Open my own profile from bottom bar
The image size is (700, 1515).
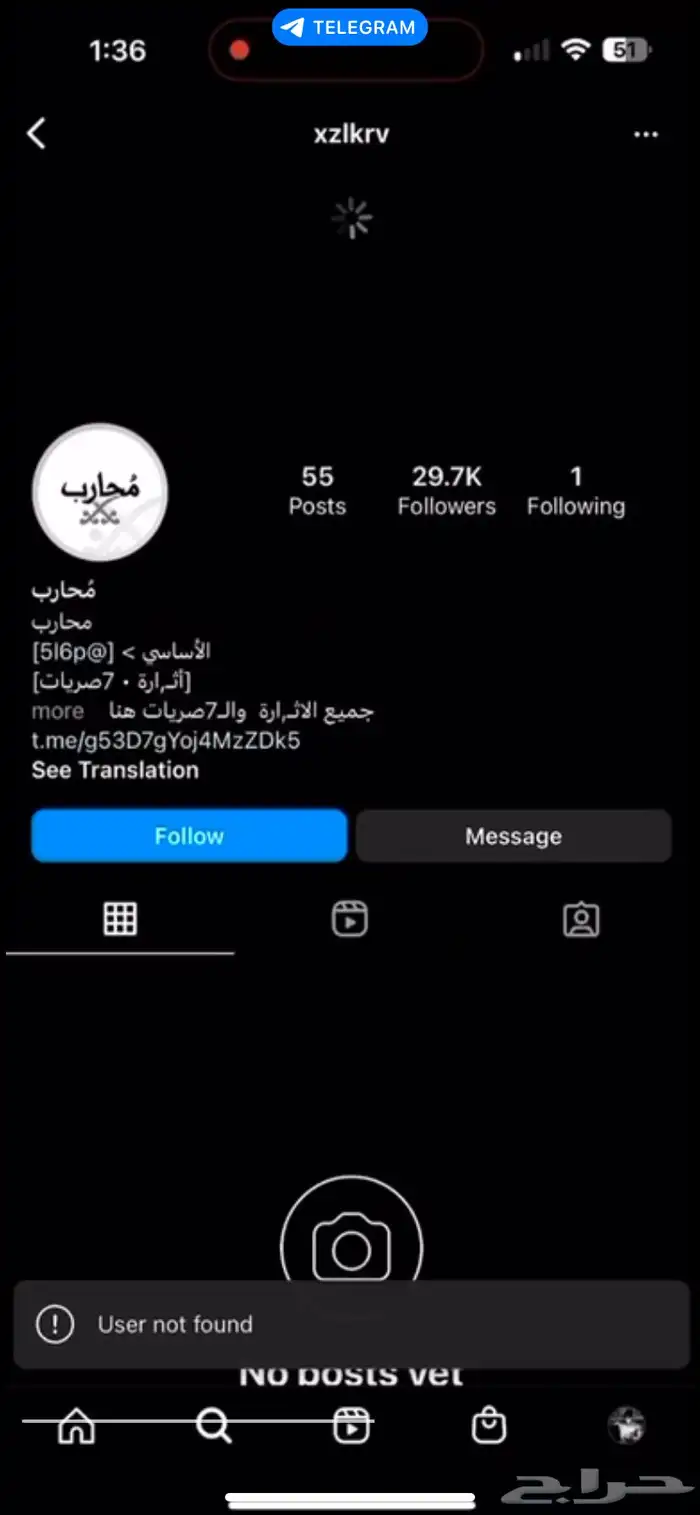tap(627, 1426)
